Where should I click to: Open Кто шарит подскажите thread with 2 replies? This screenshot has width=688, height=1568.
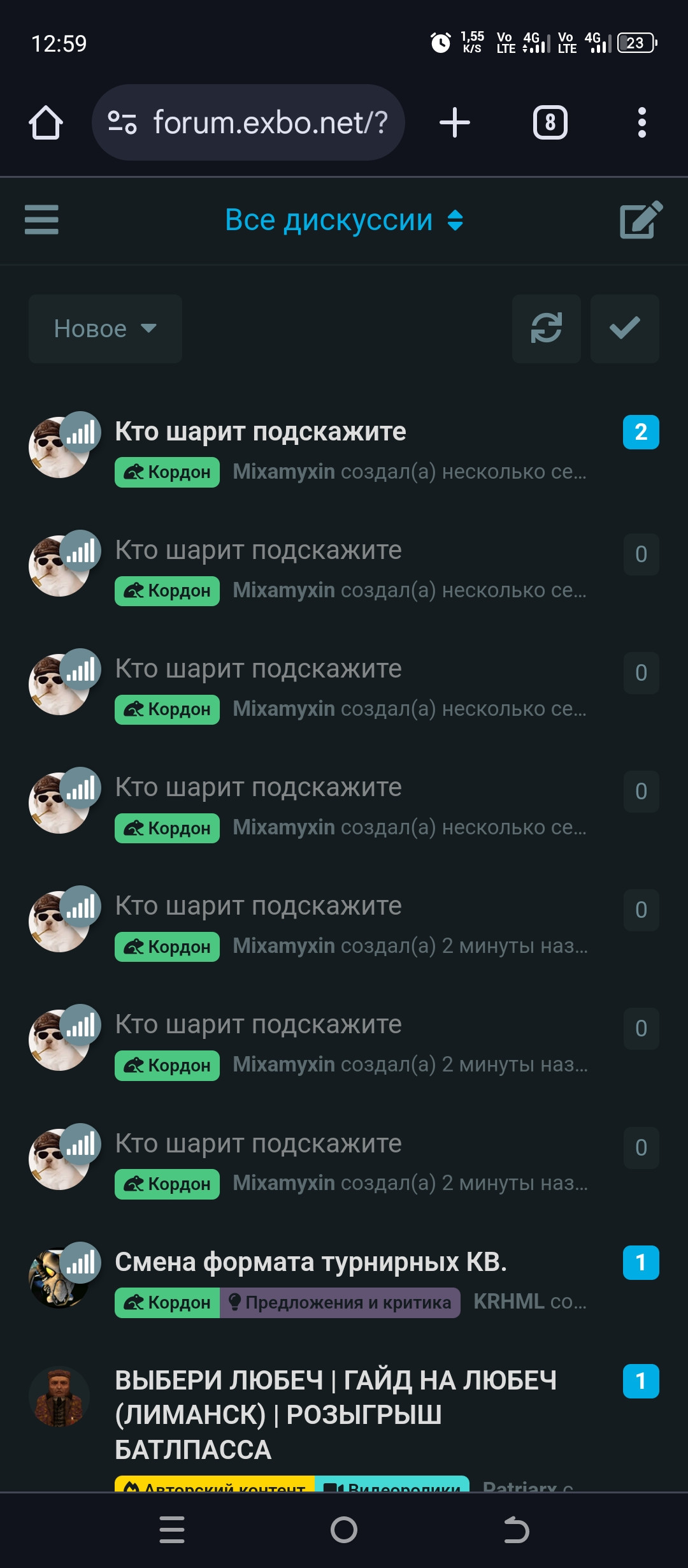click(260, 432)
